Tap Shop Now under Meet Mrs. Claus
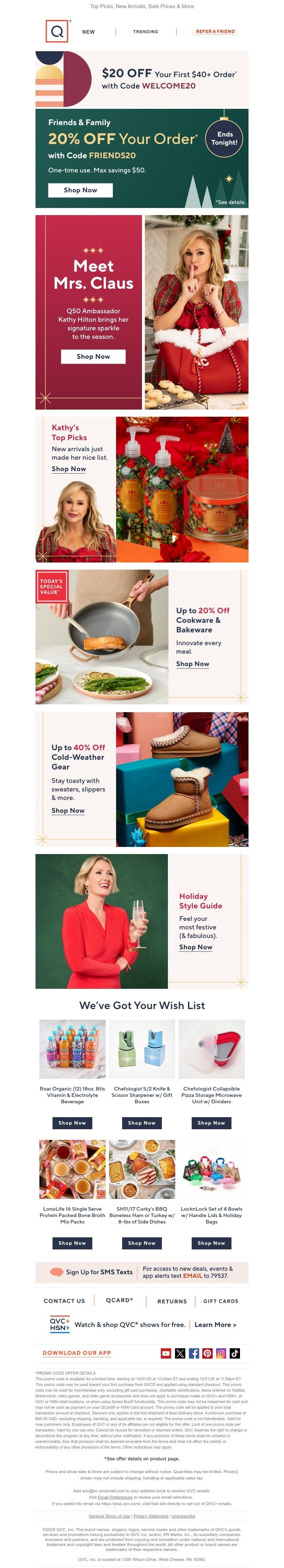Image resolution: width=284 pixels, height=1568 pixels. pos(93,356)
